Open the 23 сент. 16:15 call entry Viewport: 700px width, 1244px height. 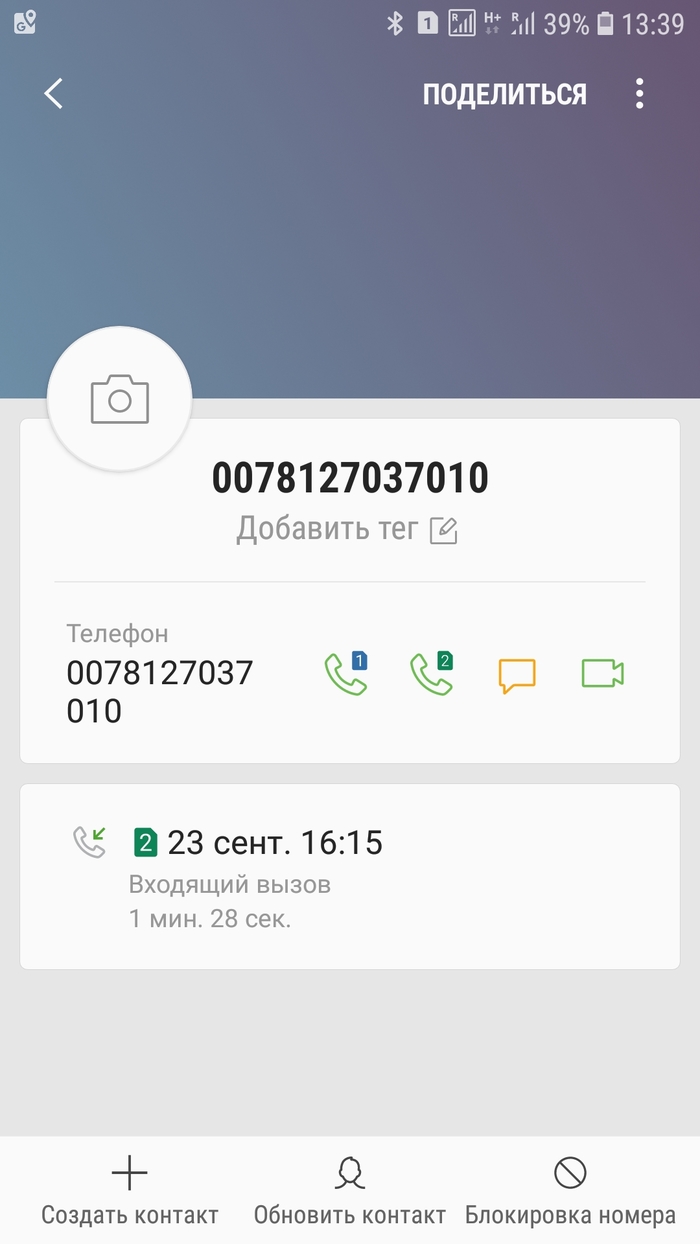[349, 876]
